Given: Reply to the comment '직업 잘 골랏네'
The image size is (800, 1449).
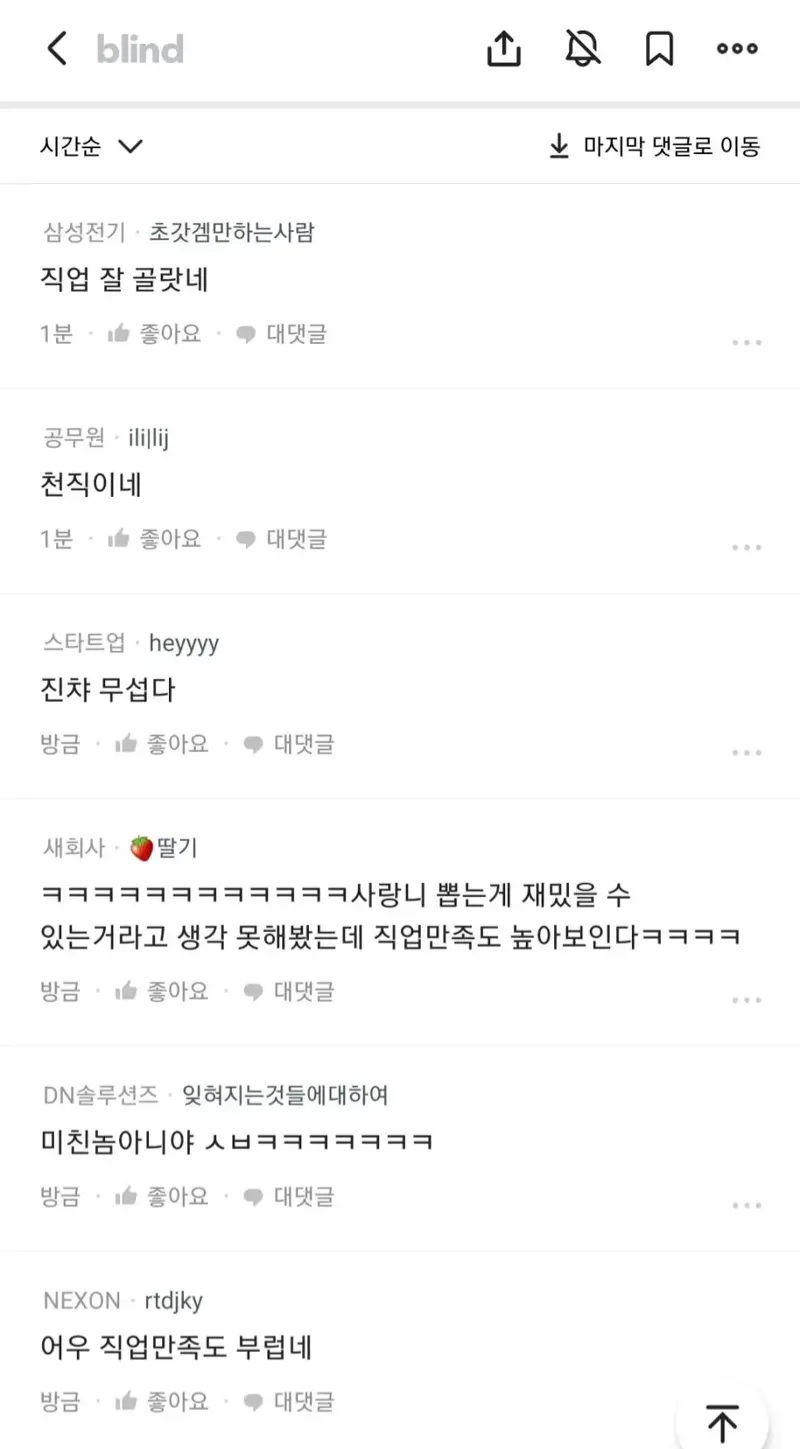Looking at the screenshot, I should tap(281, 334).
